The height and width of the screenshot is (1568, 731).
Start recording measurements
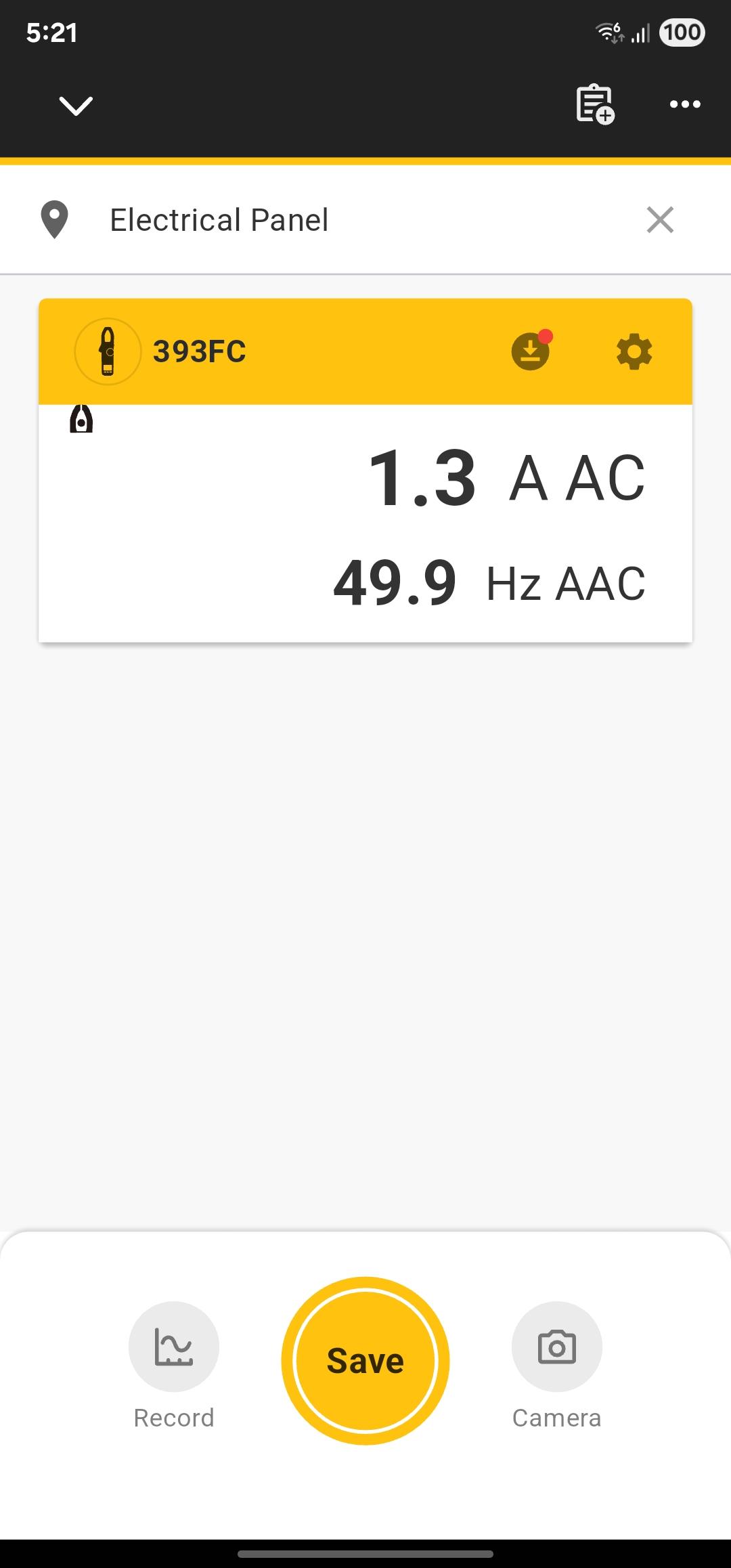tap(174, 1346)
